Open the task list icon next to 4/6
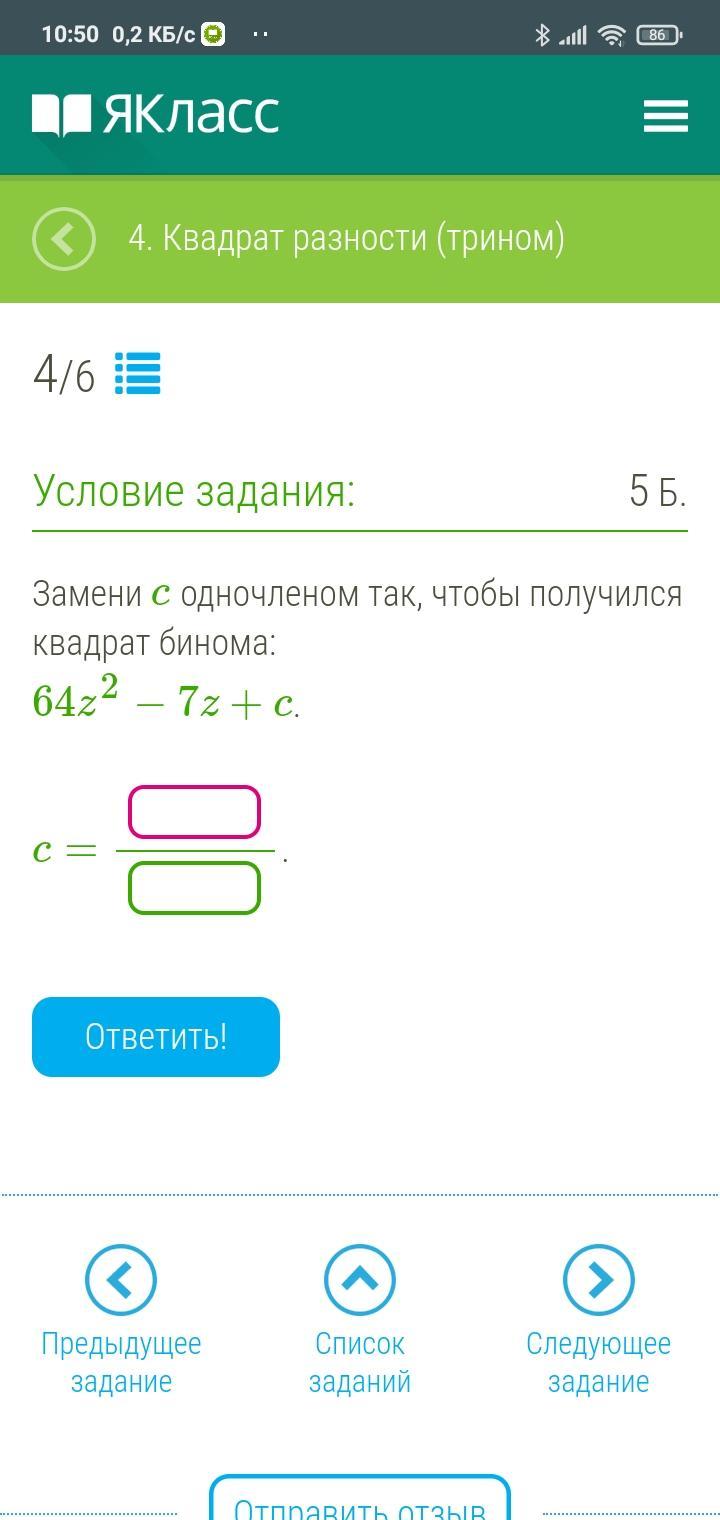The image size is (720, 1520). pos(138,374)
